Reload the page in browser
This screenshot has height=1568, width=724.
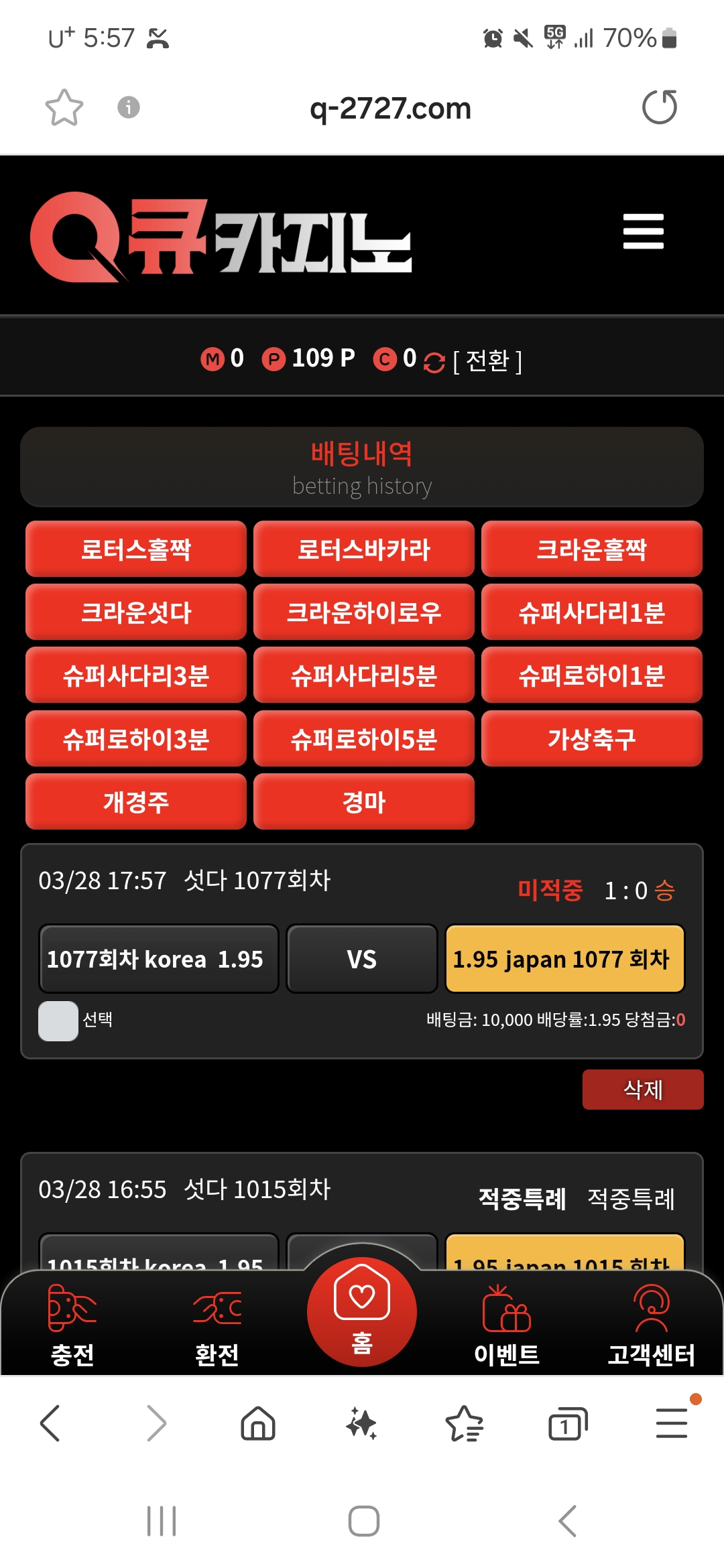point(660,107)
